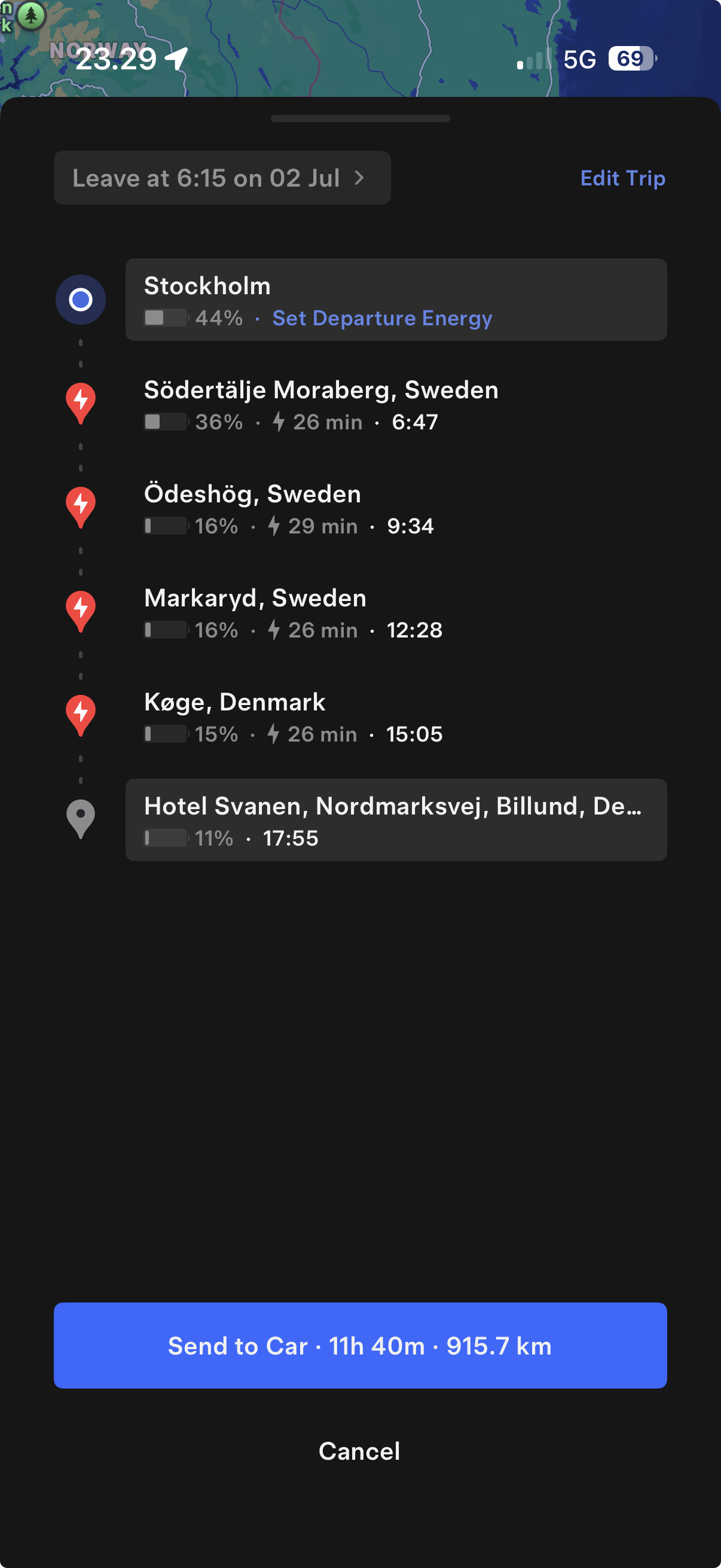Open Køge, Denmark charging stop
This screenshot has height=1568, width=721.
[396, 717]
